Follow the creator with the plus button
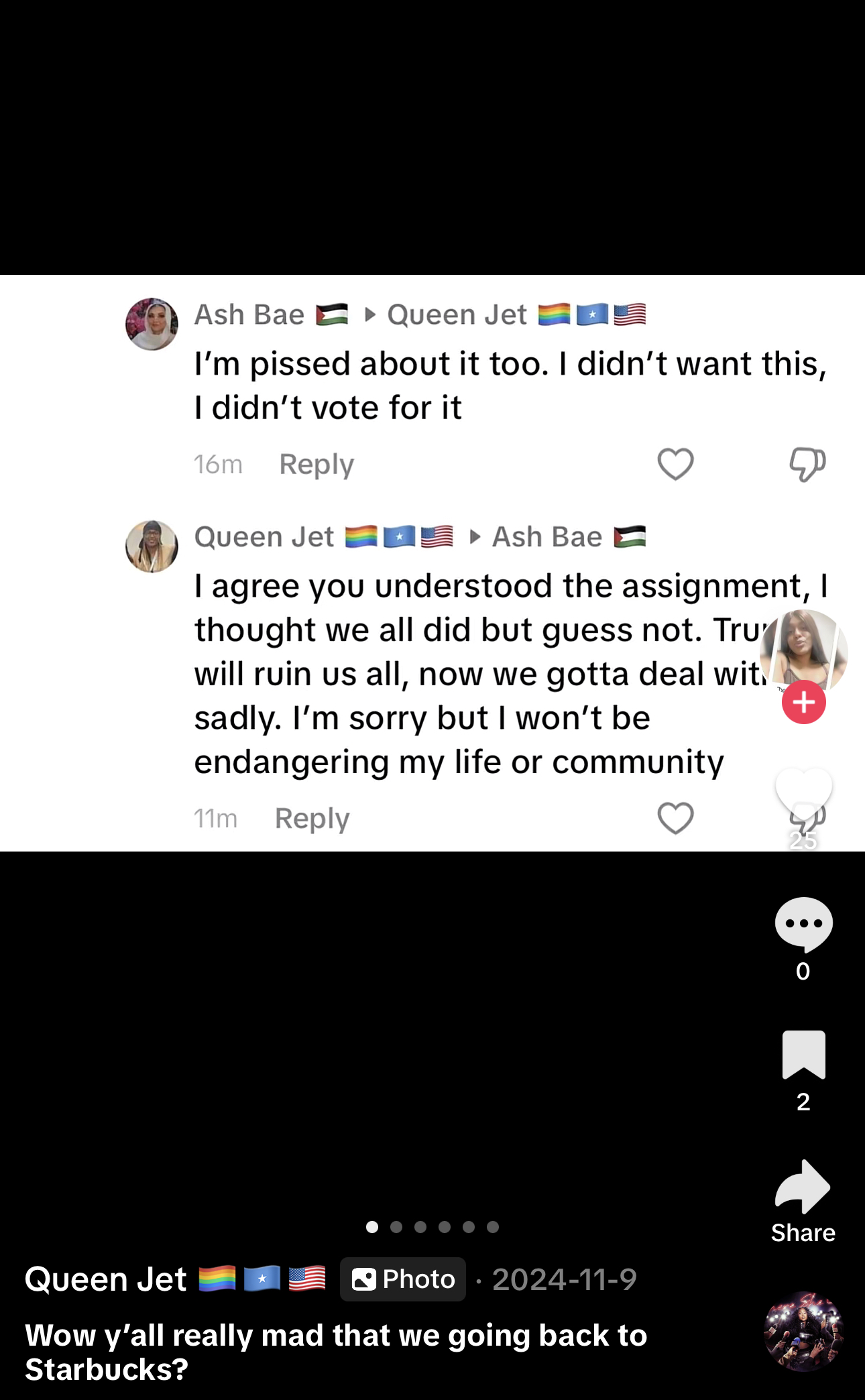This screenshot has height=1400, width=865. point(803,702)
